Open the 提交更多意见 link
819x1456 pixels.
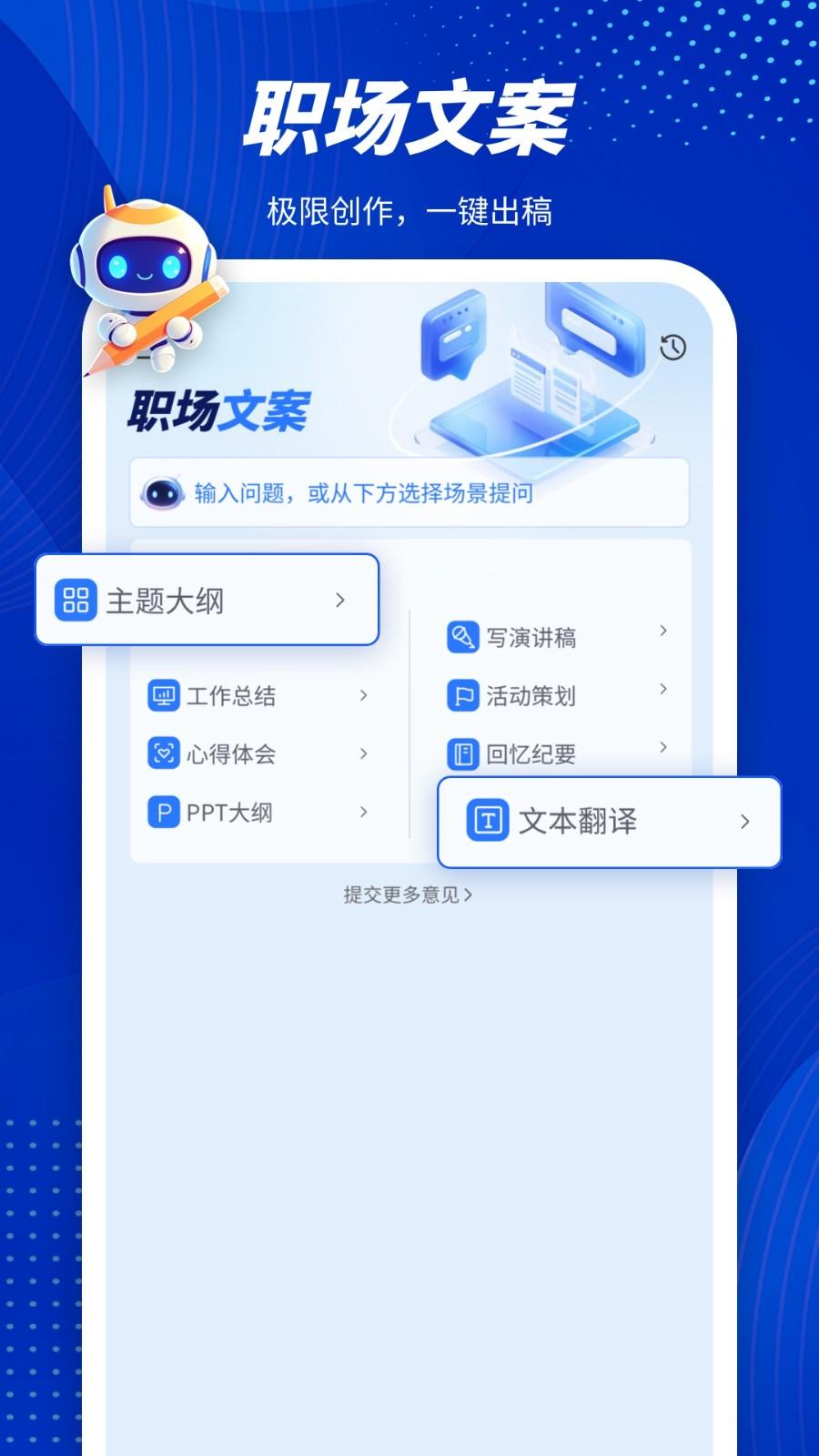407,895
